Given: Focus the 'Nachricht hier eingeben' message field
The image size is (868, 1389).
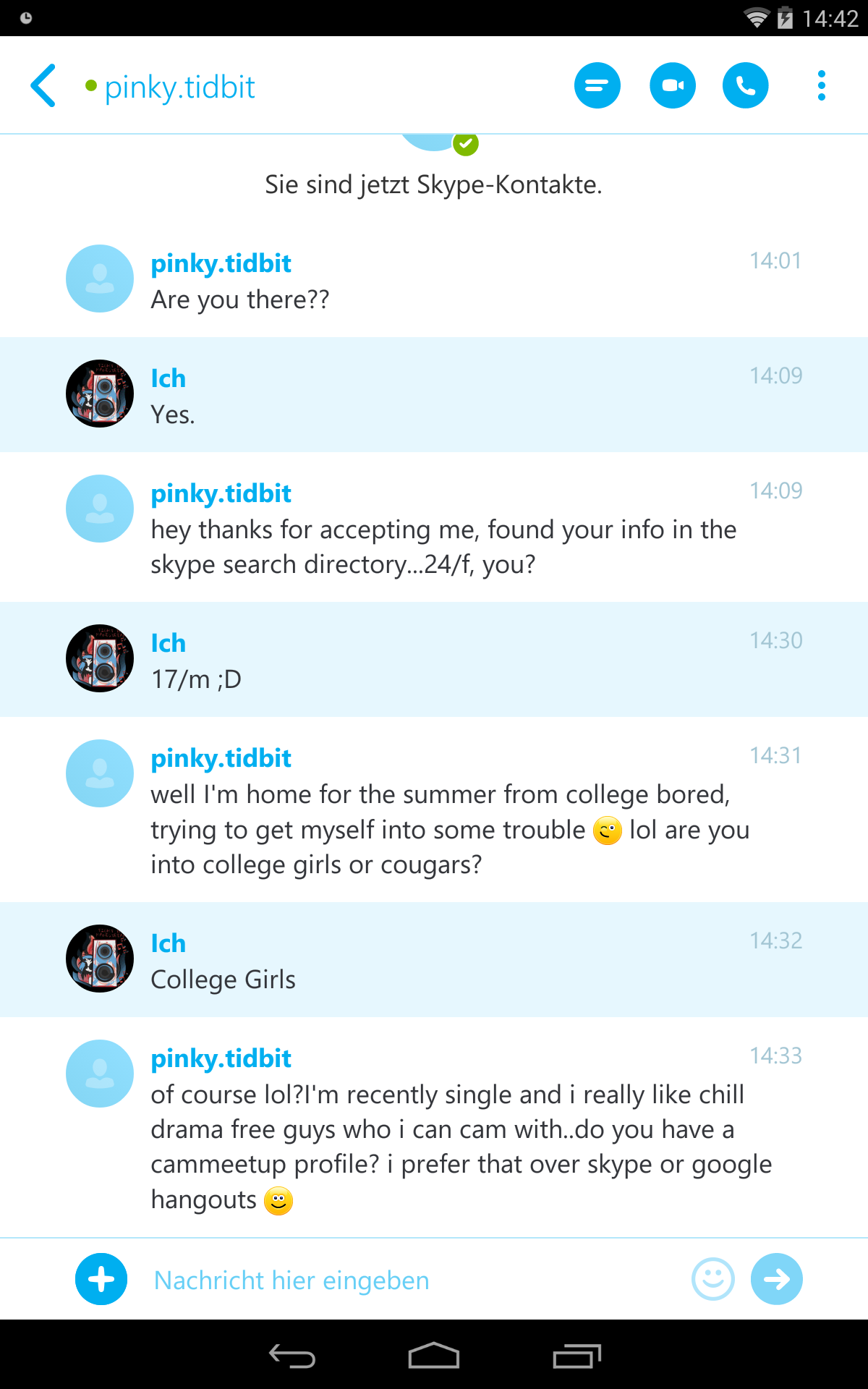Looking at the screenshot, I should (412, 1280).
